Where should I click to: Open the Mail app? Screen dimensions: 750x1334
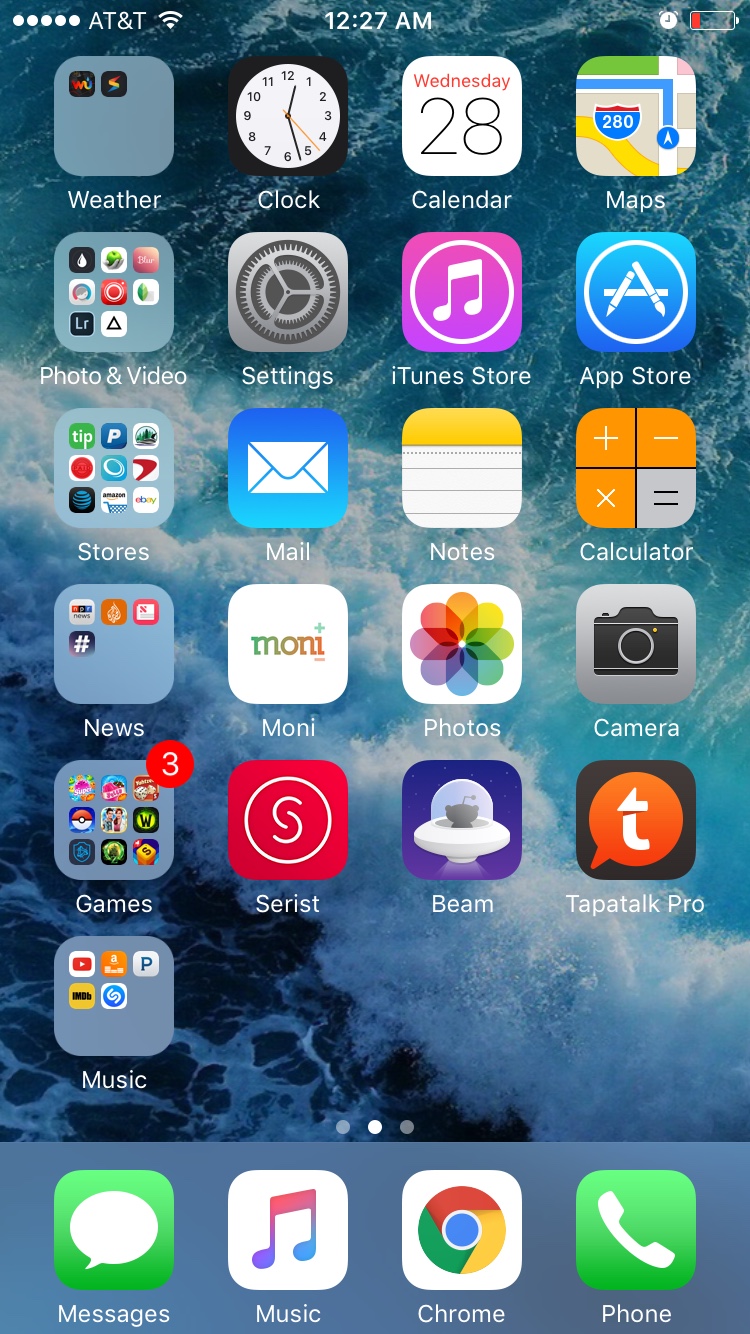[x=288, y=468]
